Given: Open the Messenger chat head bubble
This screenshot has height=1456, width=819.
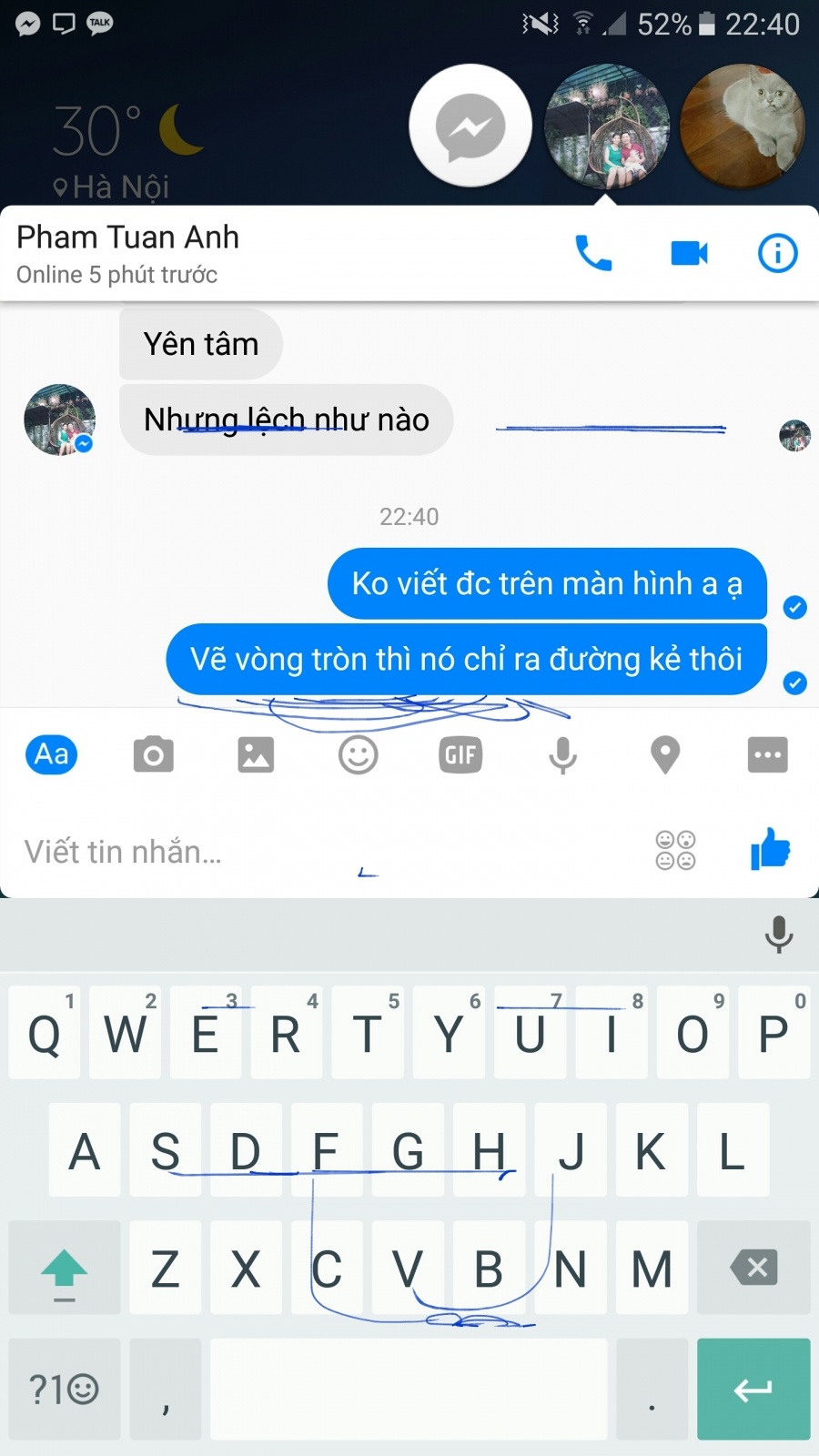Looking at the screenshot, I should [x=470, y=126].
